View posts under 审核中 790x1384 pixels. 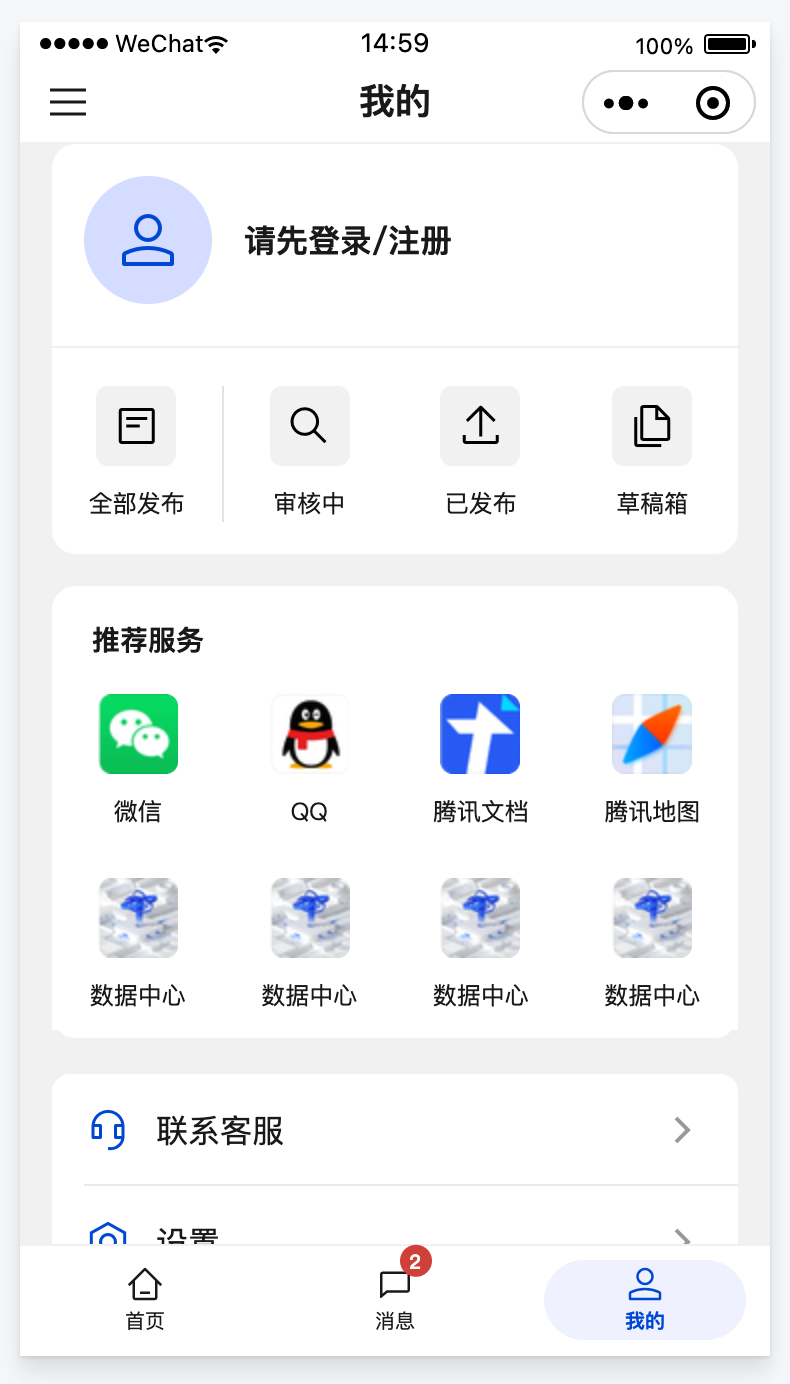point(310,452)
